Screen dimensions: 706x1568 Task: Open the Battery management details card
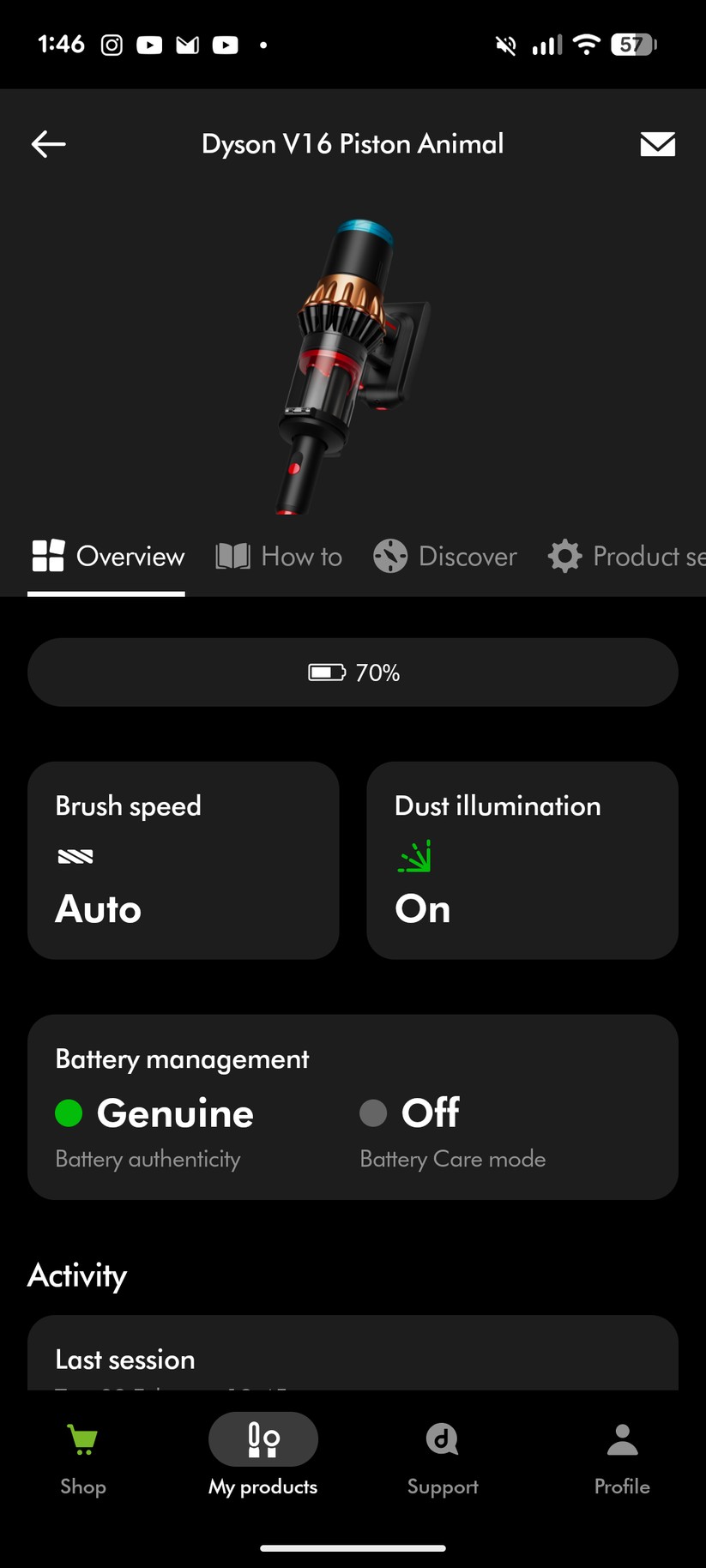(x=353, y=1107)
